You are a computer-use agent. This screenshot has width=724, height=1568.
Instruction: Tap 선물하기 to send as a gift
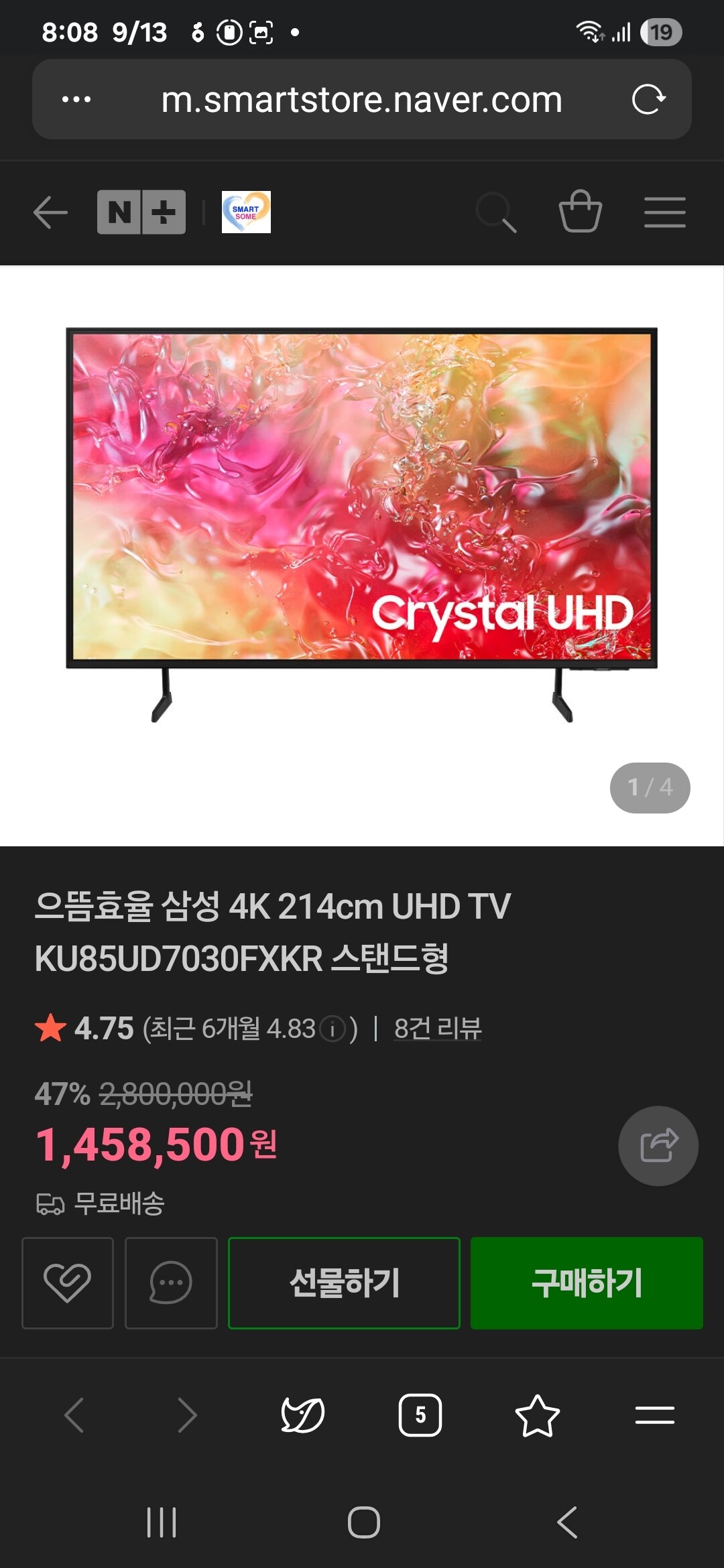click(344, 1283)
